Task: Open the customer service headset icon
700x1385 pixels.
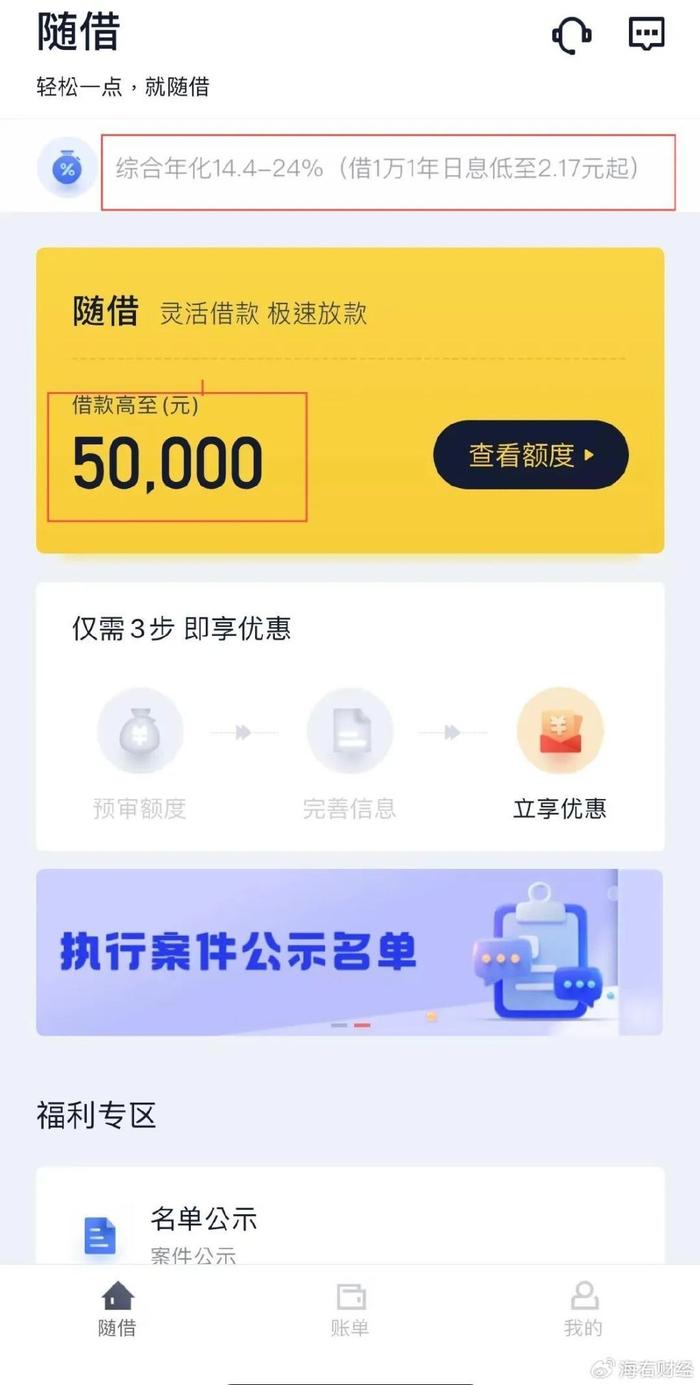Action: (572, 34)
